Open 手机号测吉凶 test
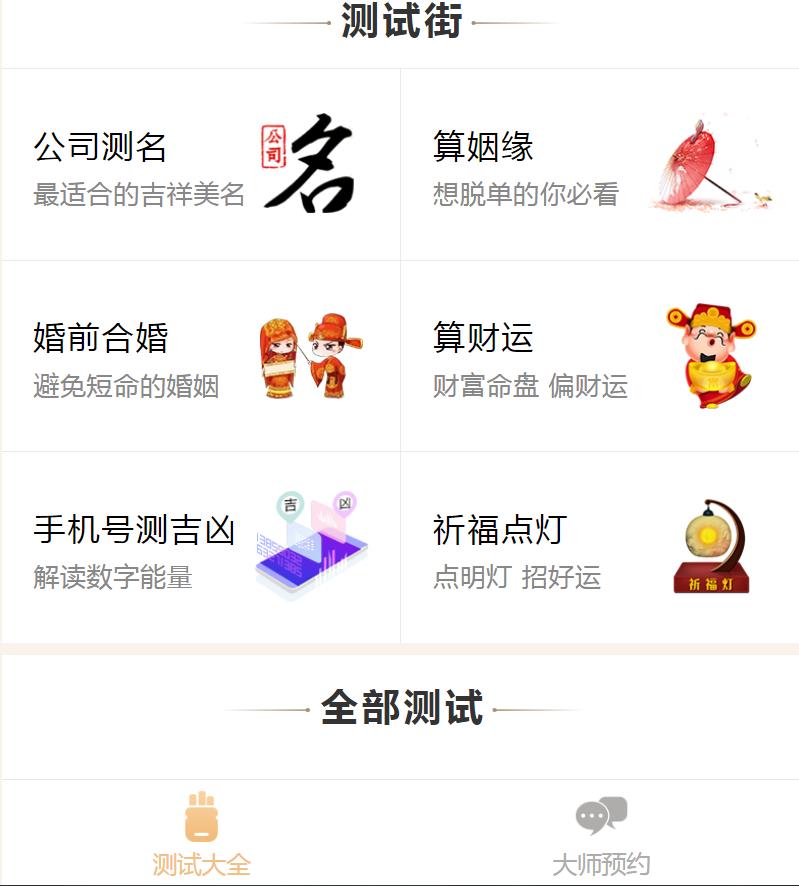Viewport: 799px width, 886px height. tap(200, 548)
